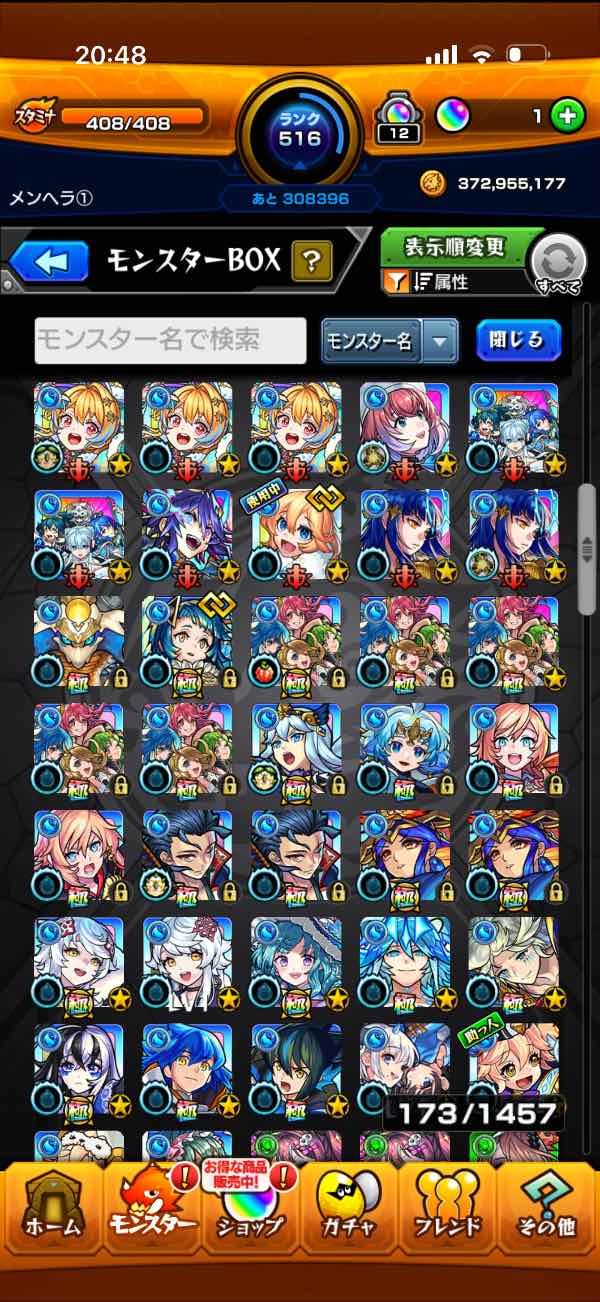Go back with the blue arrow button
The height and width of the screenshot is (1302, 600).
click(x=51, y=262)
